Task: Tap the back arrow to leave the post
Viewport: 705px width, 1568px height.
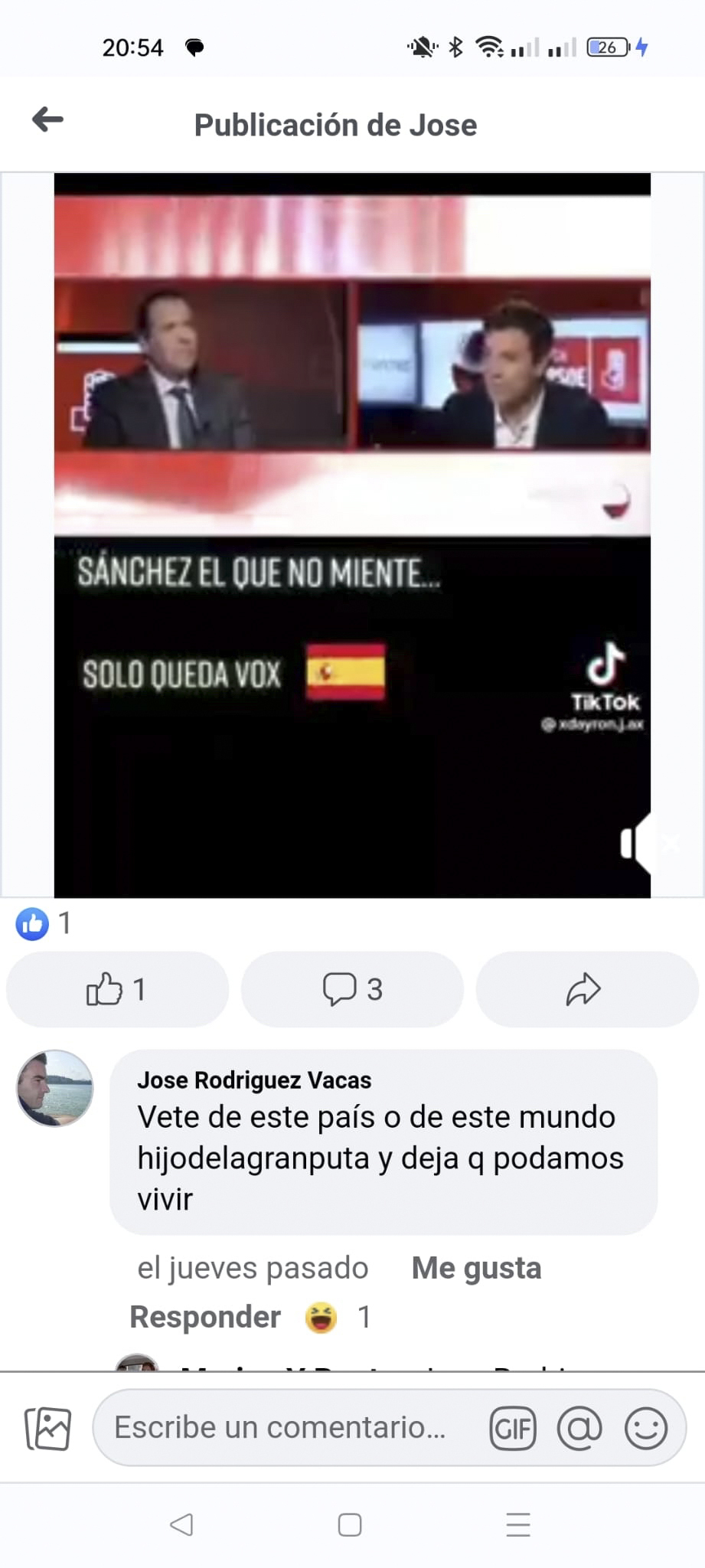Action: click(47, 120)
